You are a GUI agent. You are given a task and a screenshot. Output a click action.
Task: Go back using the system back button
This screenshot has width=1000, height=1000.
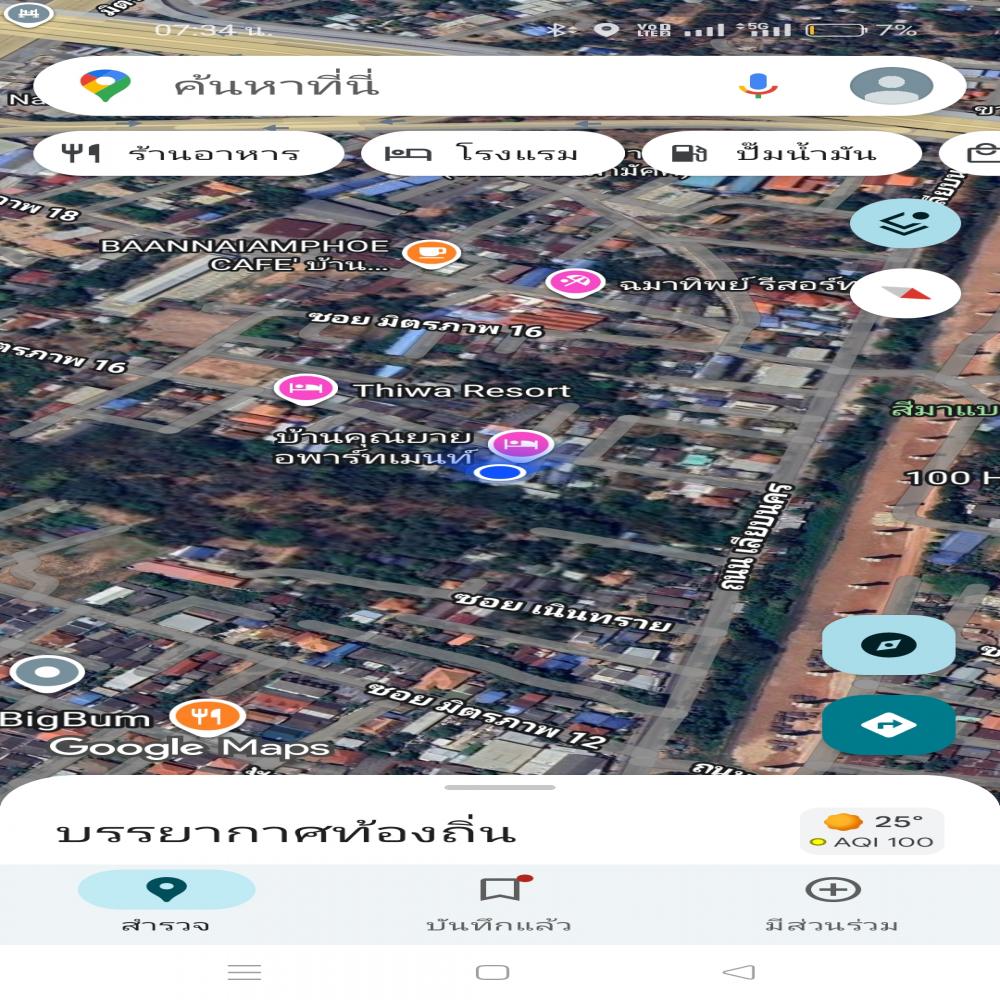point(738,972)
